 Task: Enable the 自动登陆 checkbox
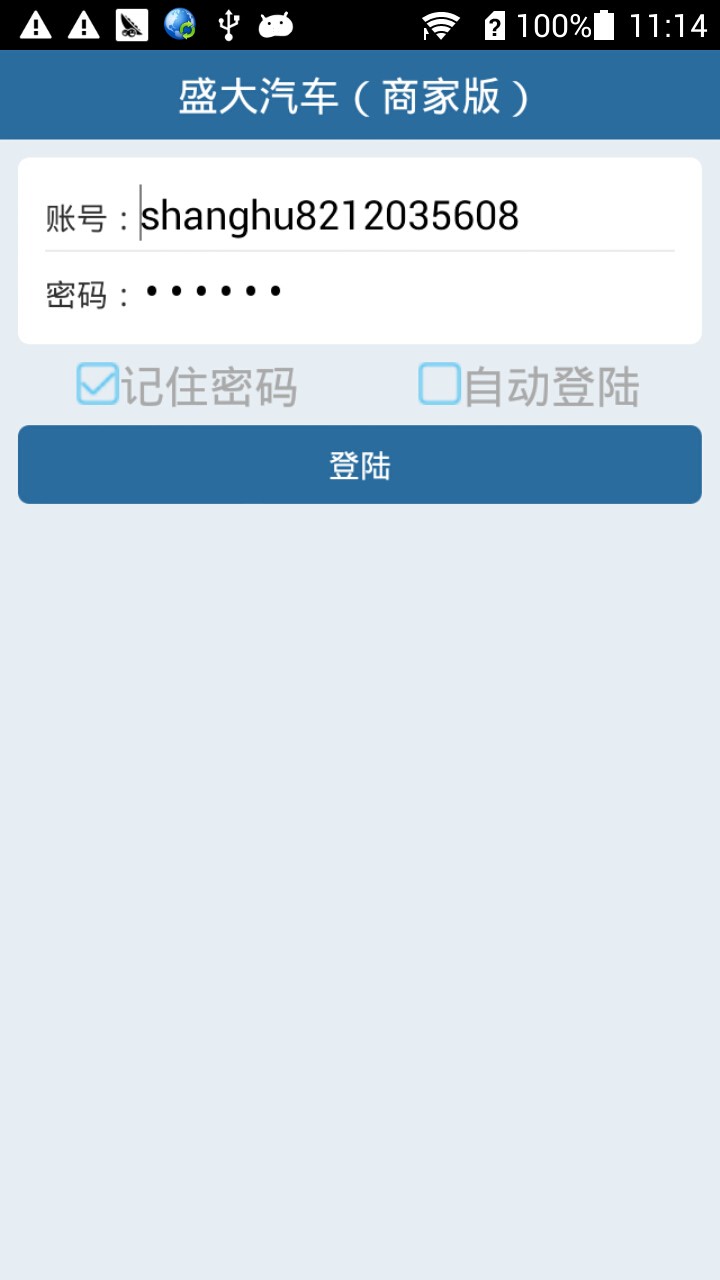[529, 386]
